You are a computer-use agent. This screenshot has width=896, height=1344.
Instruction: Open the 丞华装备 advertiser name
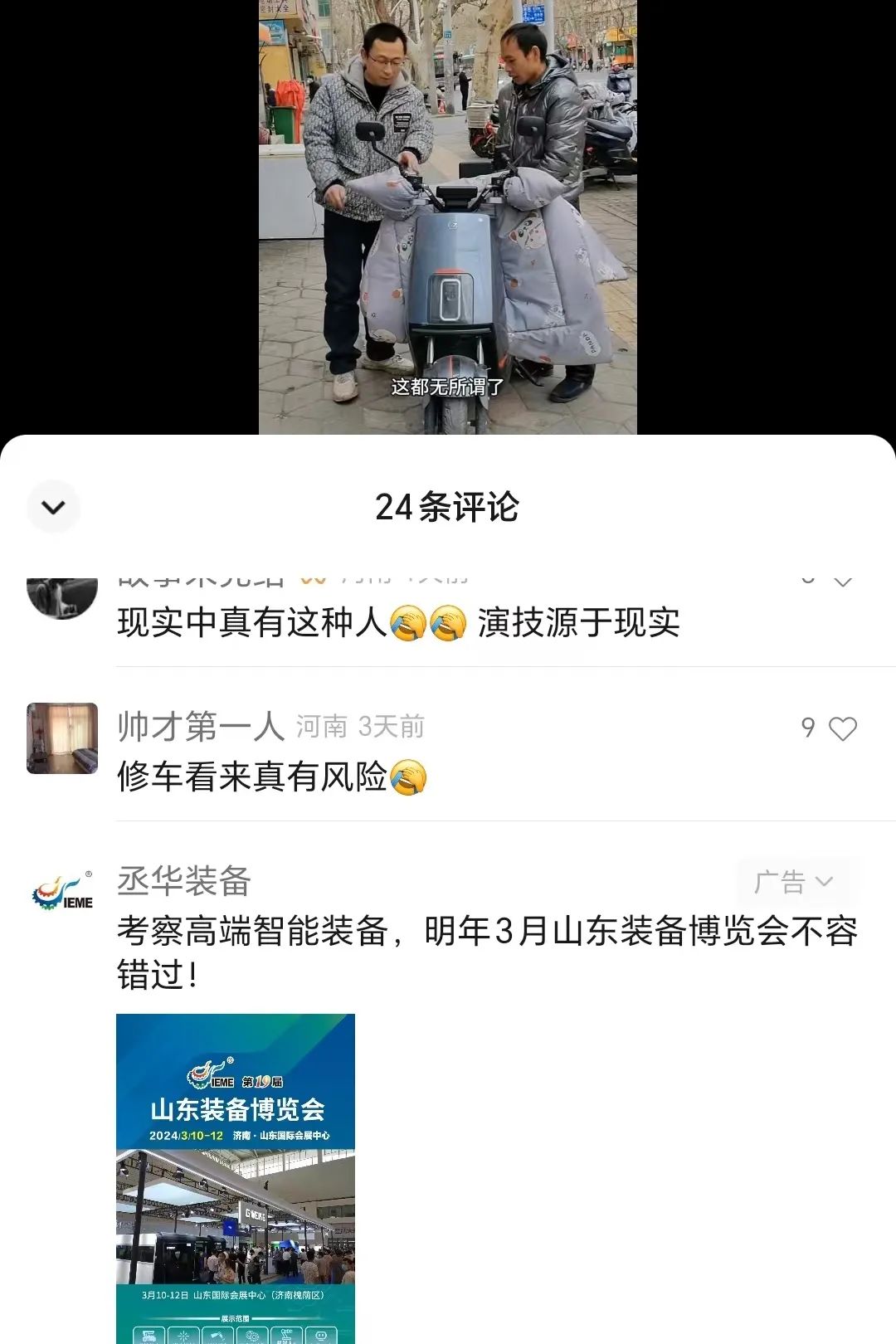184,881
